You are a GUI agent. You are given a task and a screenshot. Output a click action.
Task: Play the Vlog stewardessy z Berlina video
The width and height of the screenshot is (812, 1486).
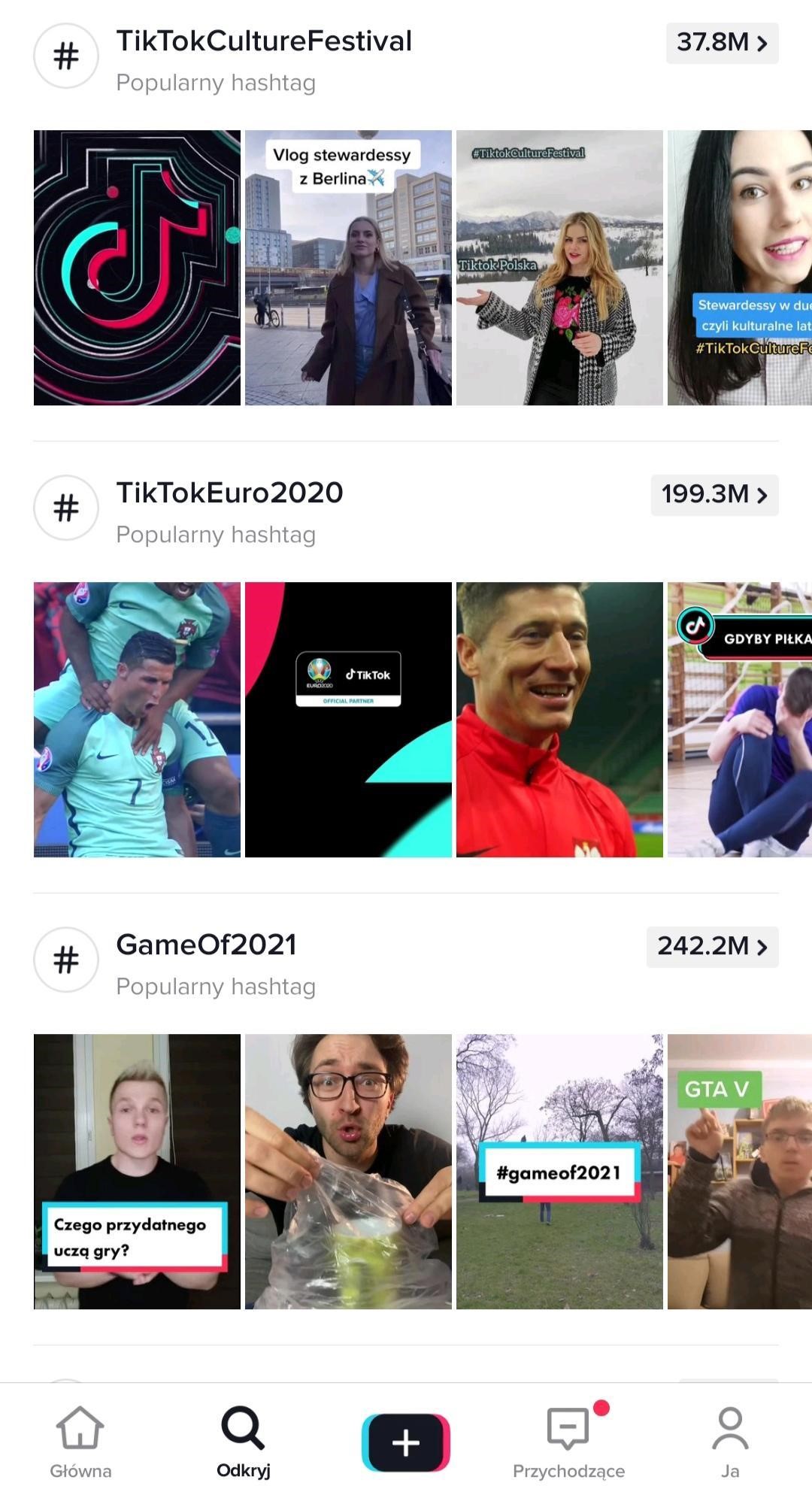348,268
